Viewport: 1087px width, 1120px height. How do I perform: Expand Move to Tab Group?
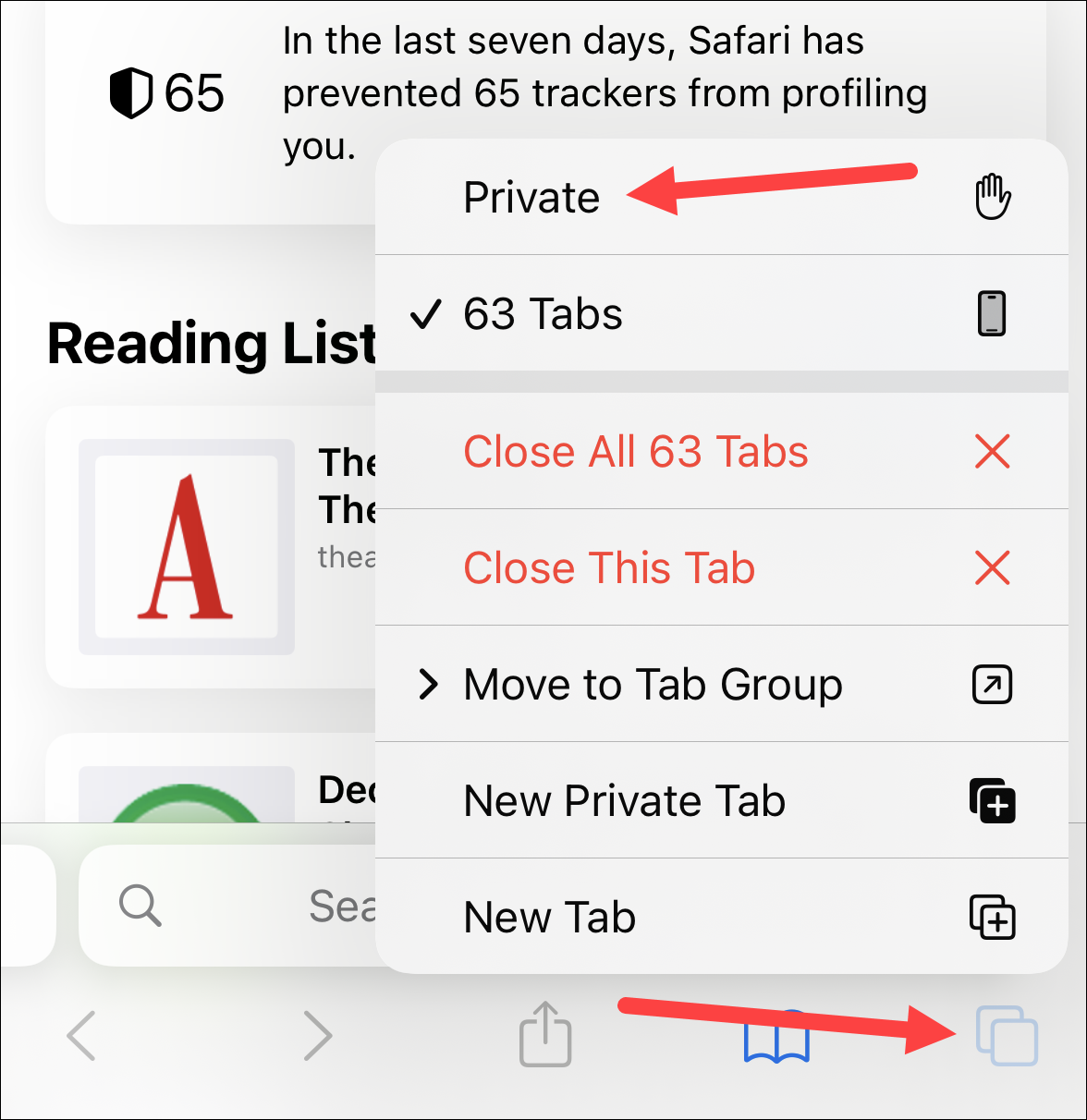653,685
